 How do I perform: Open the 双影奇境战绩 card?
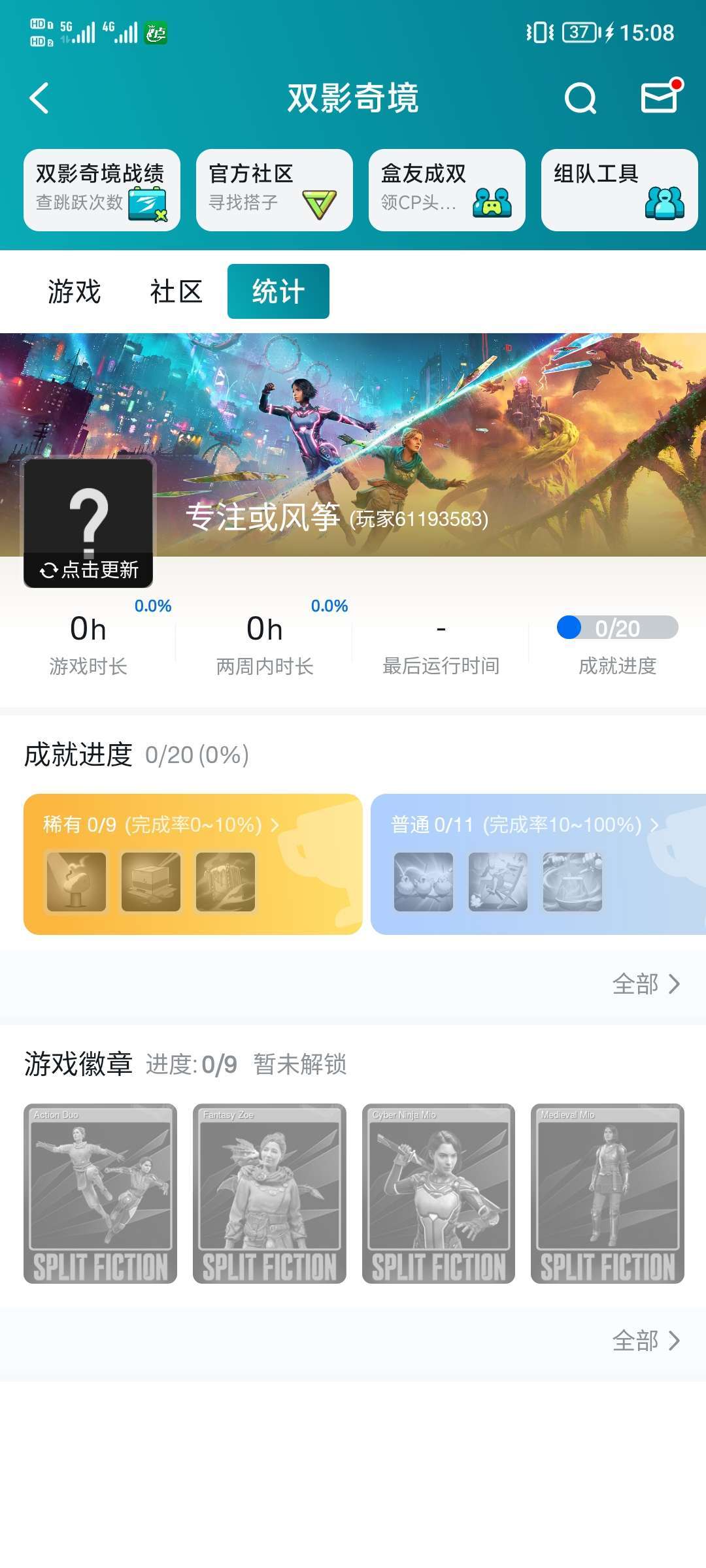point(102,190)
